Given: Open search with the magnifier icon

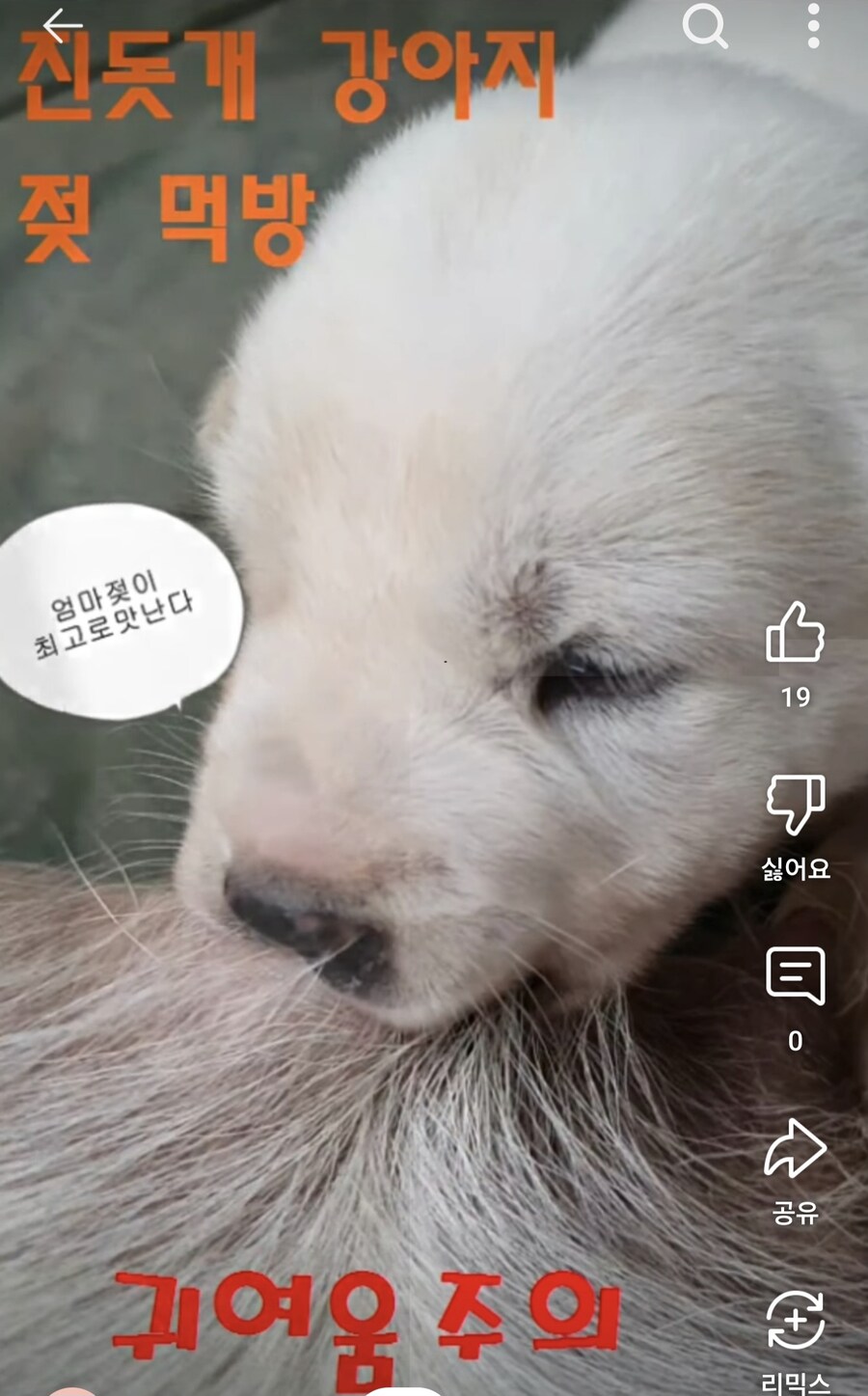Looking at the screenshot, I should click(x=705, y=26).
